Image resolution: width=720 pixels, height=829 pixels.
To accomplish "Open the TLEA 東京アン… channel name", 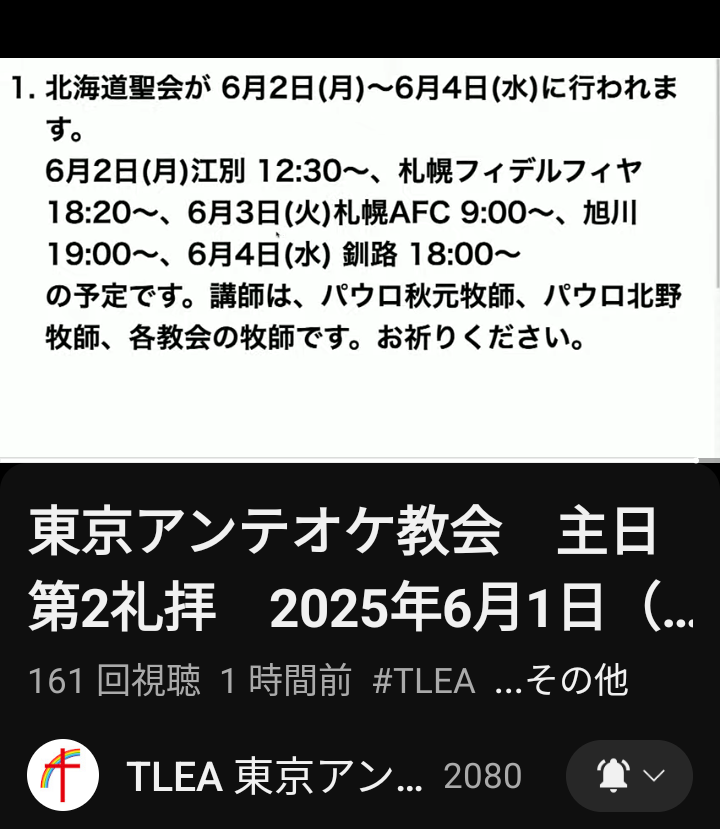I will coord(275,776).
